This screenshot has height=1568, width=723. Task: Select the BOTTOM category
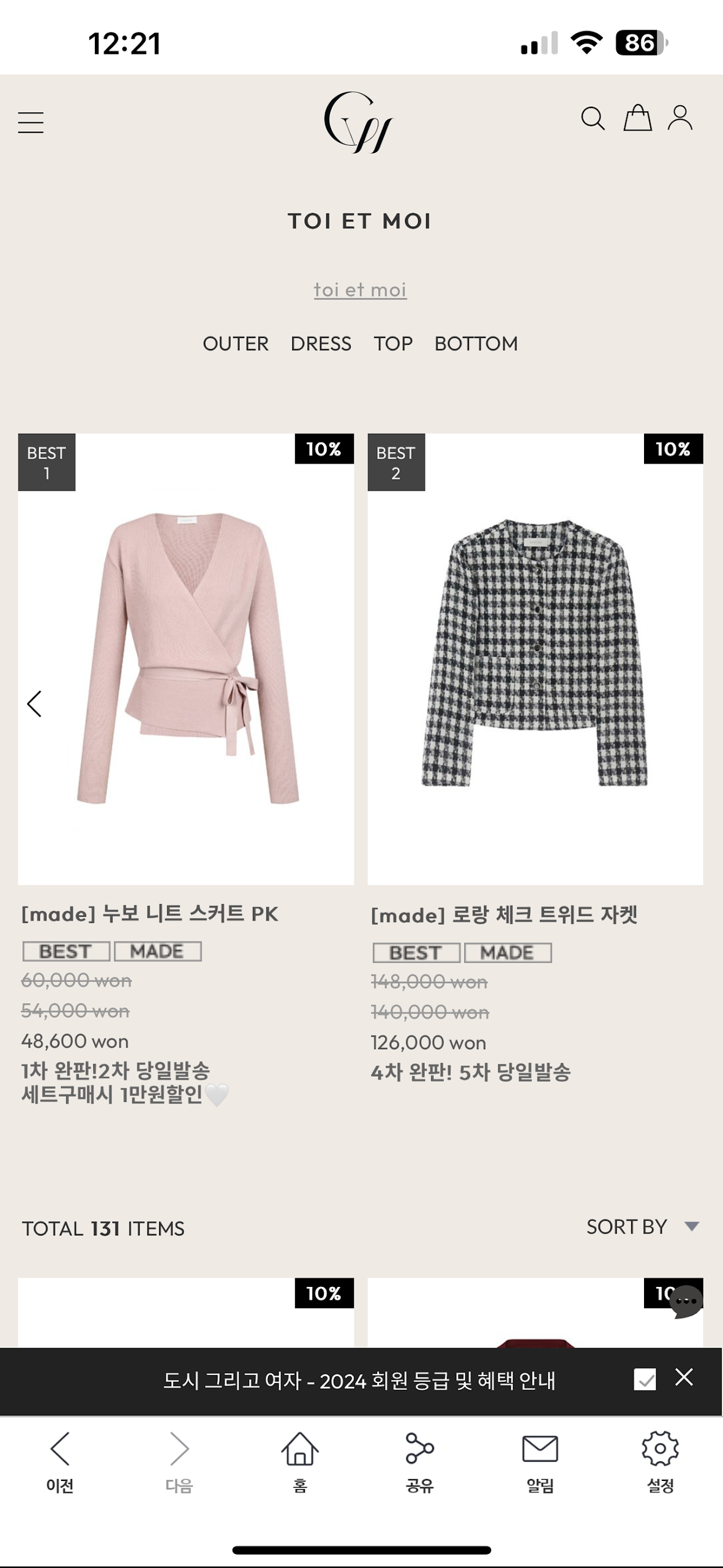tap(476, 344)
